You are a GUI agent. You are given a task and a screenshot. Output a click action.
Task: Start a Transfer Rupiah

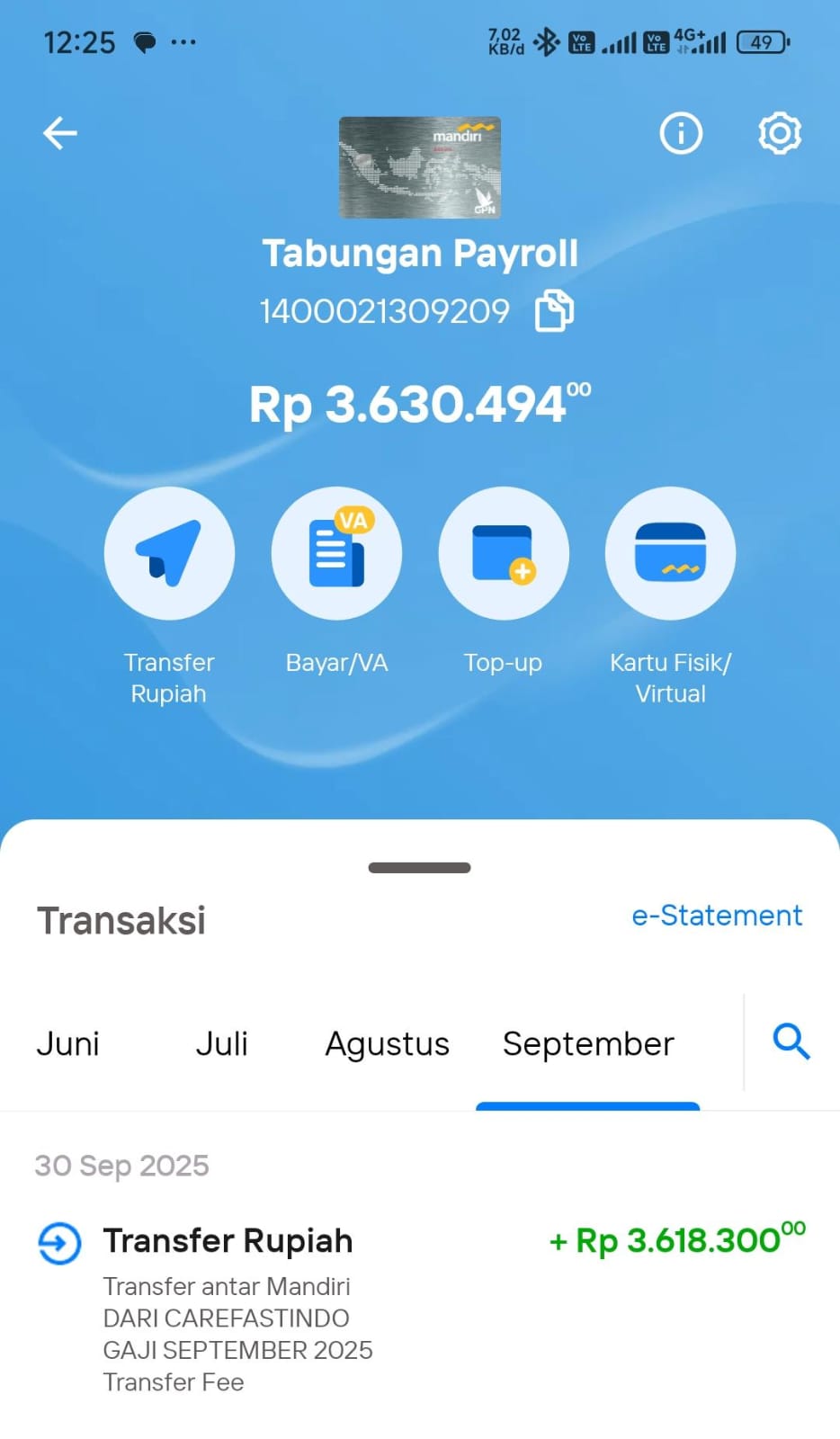(x=169, y=553)
